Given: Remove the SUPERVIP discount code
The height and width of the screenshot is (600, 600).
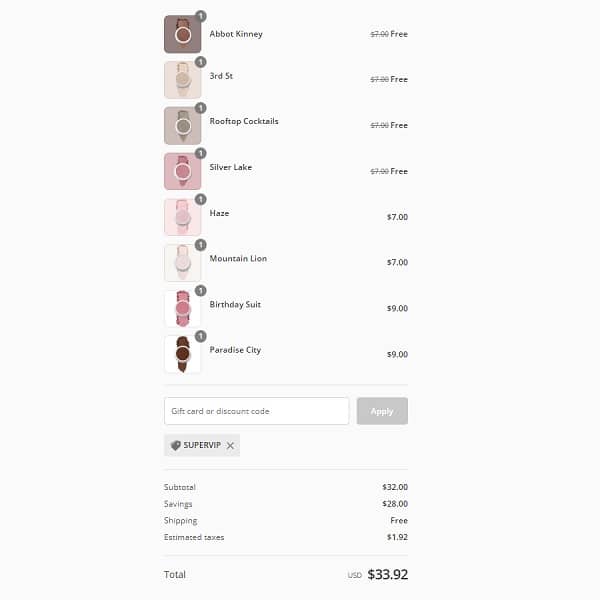Looking at the screenshot, I should point(230,445).
